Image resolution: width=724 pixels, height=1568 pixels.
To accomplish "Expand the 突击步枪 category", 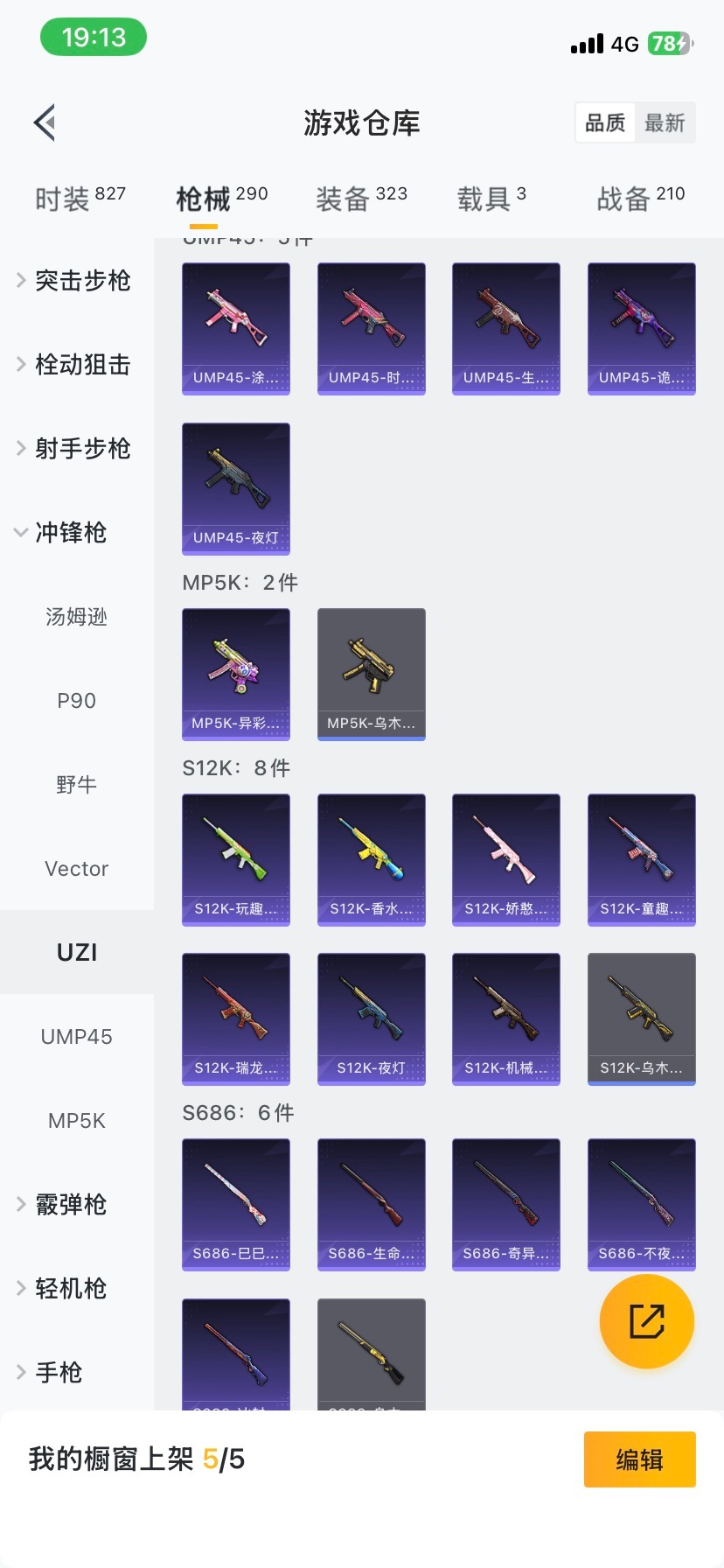I will [x=83, y=281].
